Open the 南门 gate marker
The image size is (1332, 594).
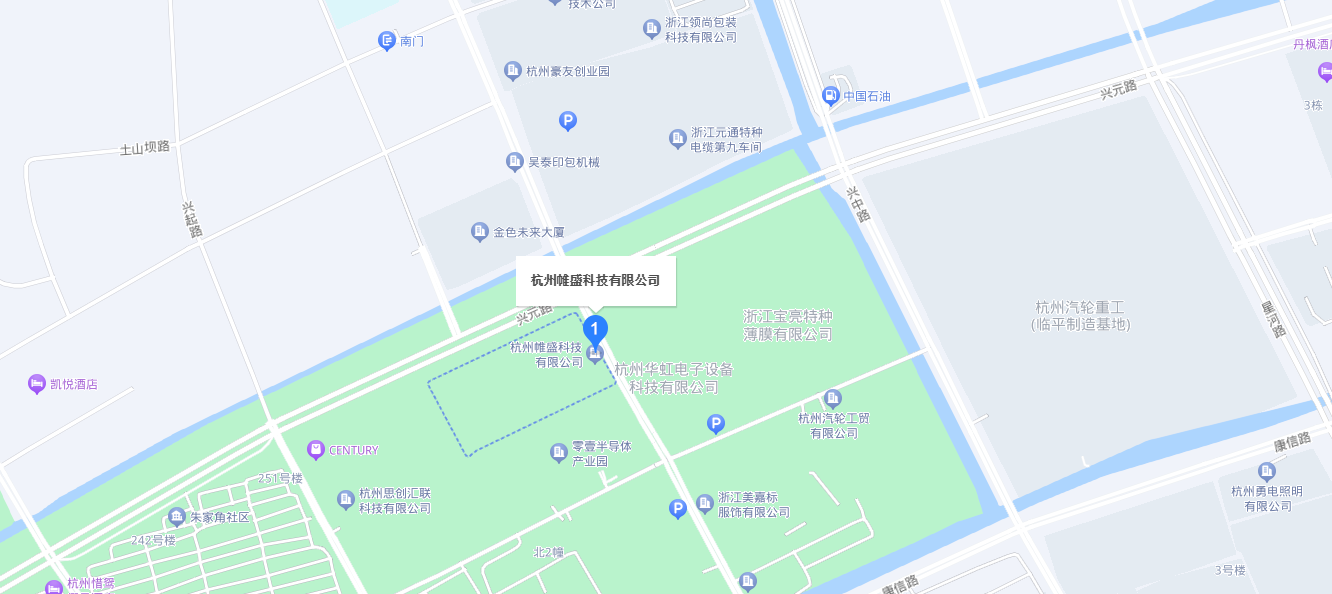point(387,41)
